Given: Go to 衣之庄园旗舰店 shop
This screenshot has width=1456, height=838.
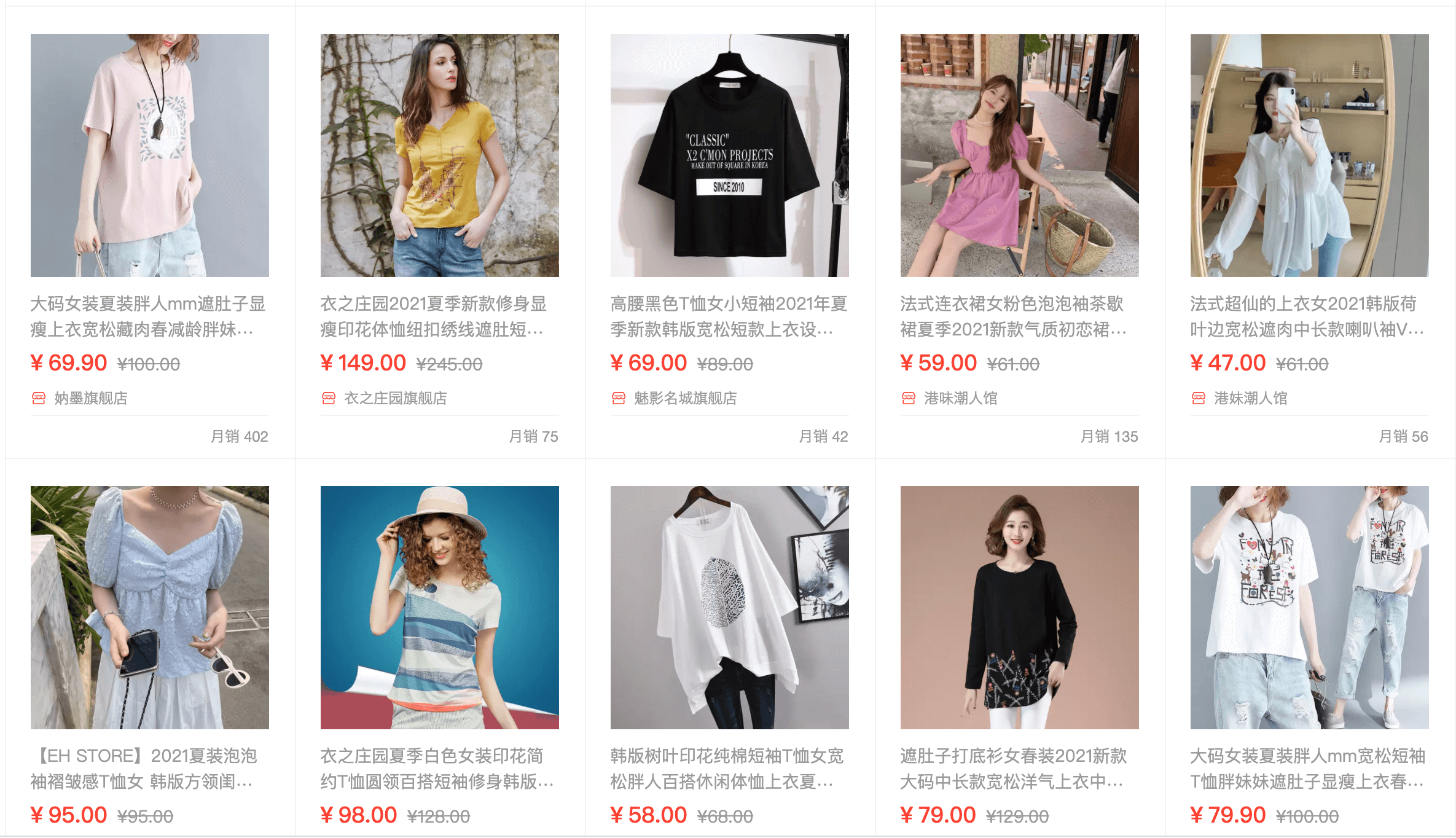Looking at the screenshot, I should point(395,398).
